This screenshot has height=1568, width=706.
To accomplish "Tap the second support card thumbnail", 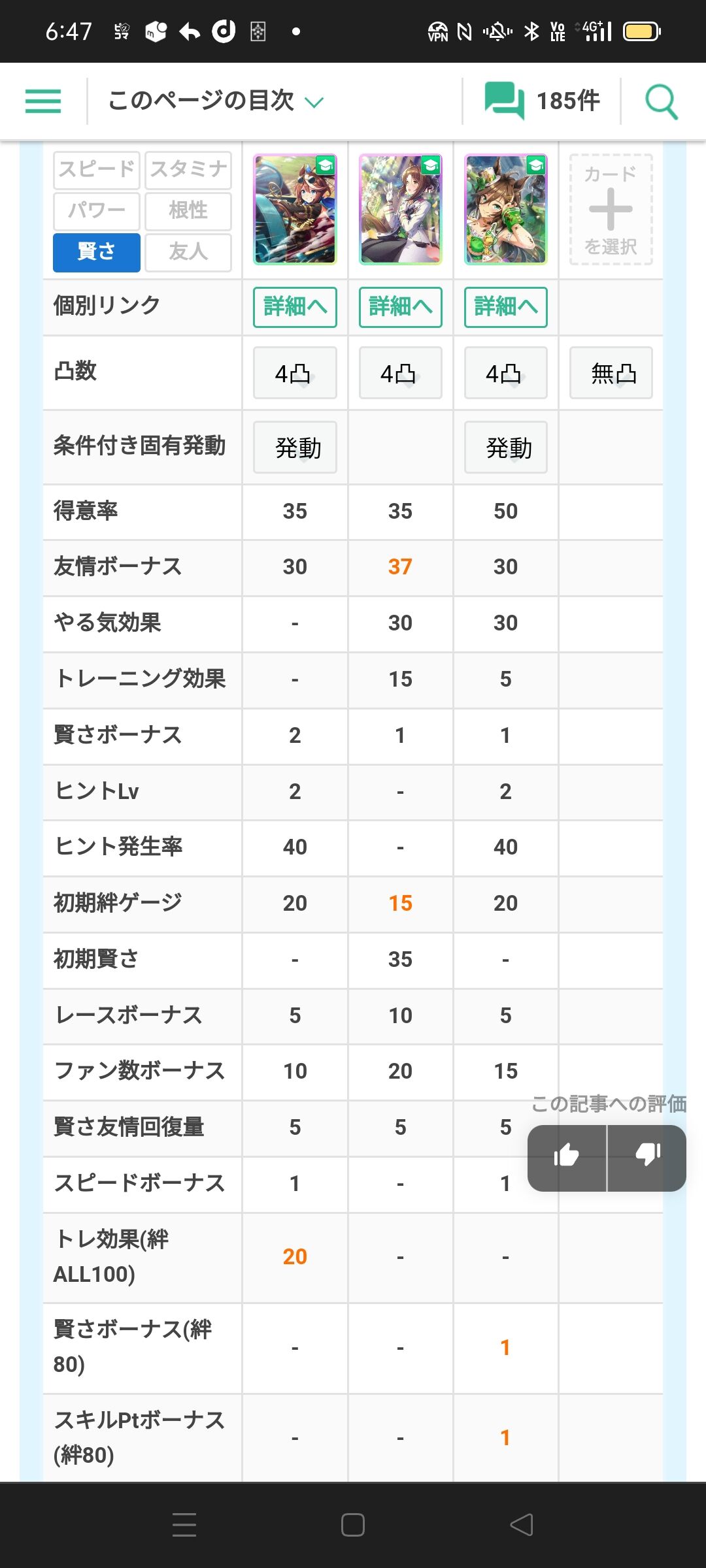I will 401,210.
